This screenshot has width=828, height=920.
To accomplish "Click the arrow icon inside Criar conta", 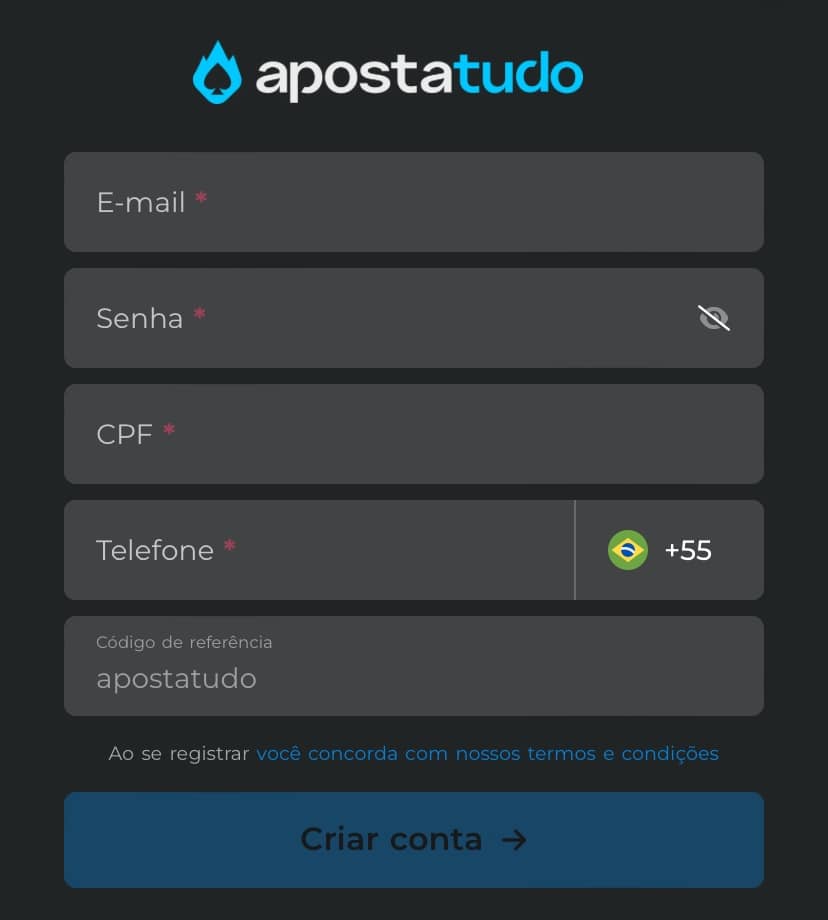I will click(x=514, y=840).
